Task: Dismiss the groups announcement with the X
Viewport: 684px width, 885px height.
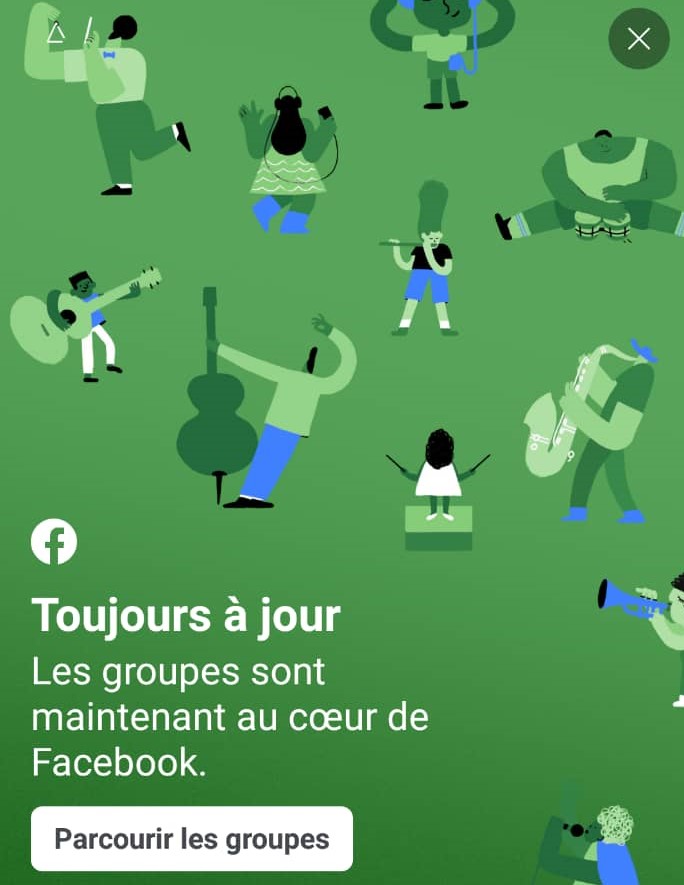Action: 638,39
